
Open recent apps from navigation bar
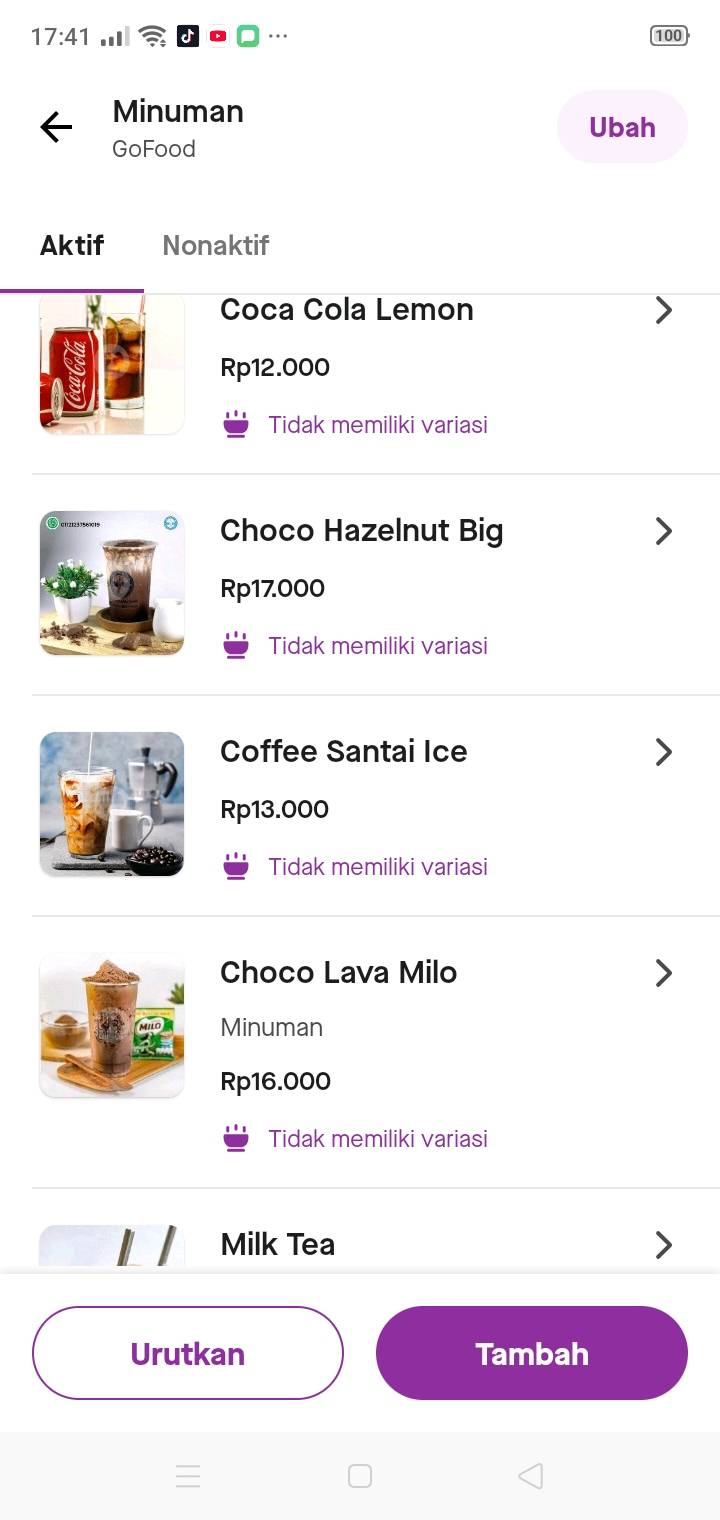pyautogui.click(x=188, y=1476)
